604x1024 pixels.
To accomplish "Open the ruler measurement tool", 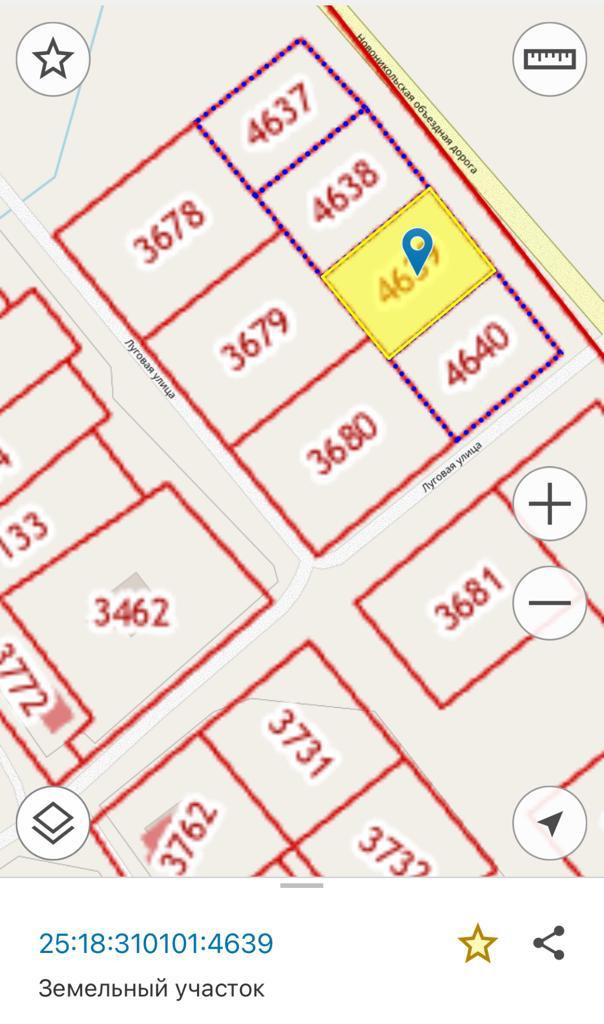I will [x=550, y=59].
